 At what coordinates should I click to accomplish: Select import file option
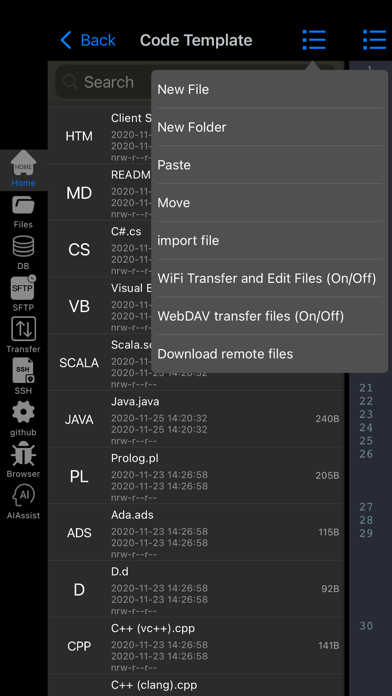(269, 241)
